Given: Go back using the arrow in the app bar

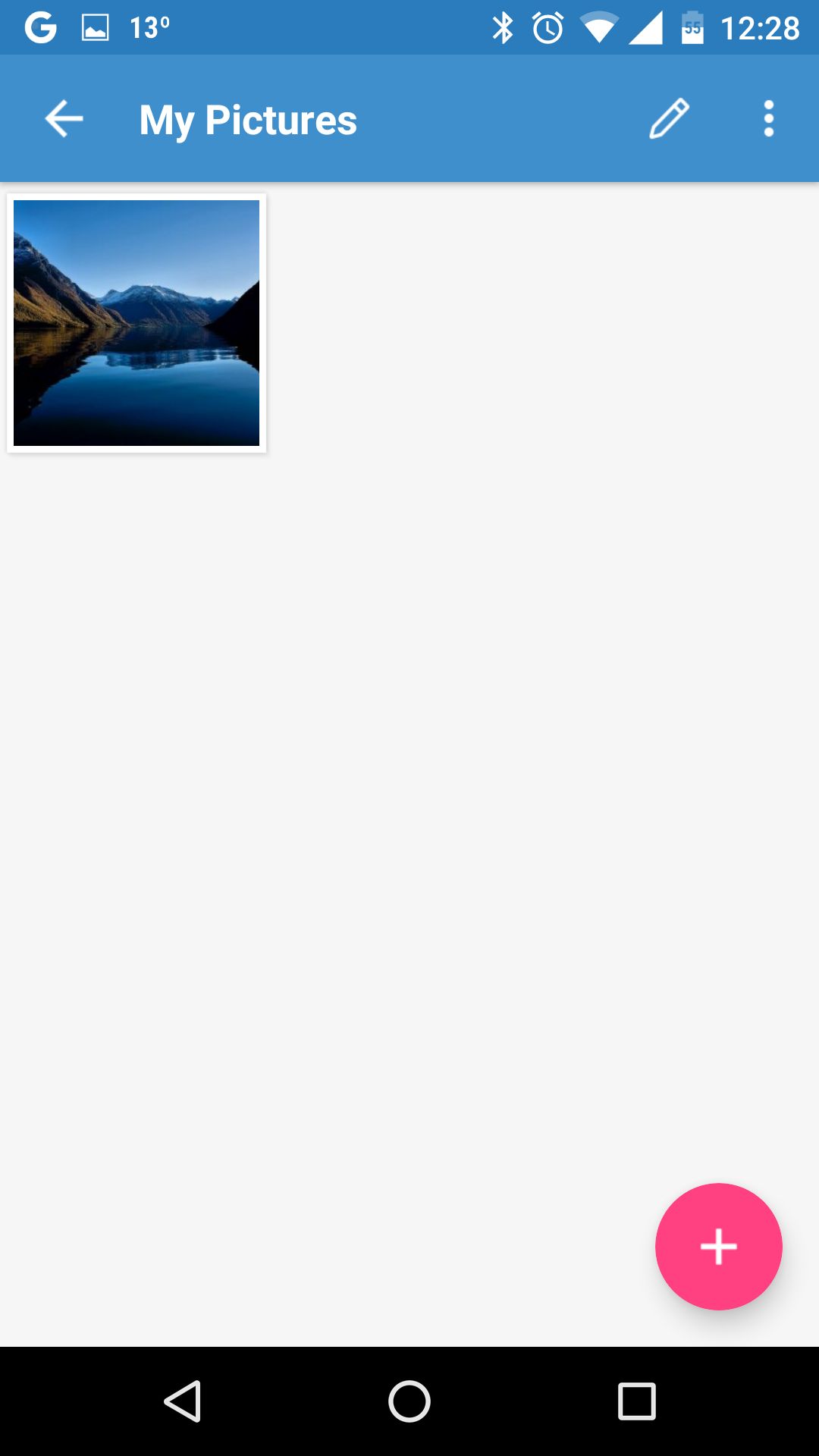Looking at the screenshot, I should (64, 119).
